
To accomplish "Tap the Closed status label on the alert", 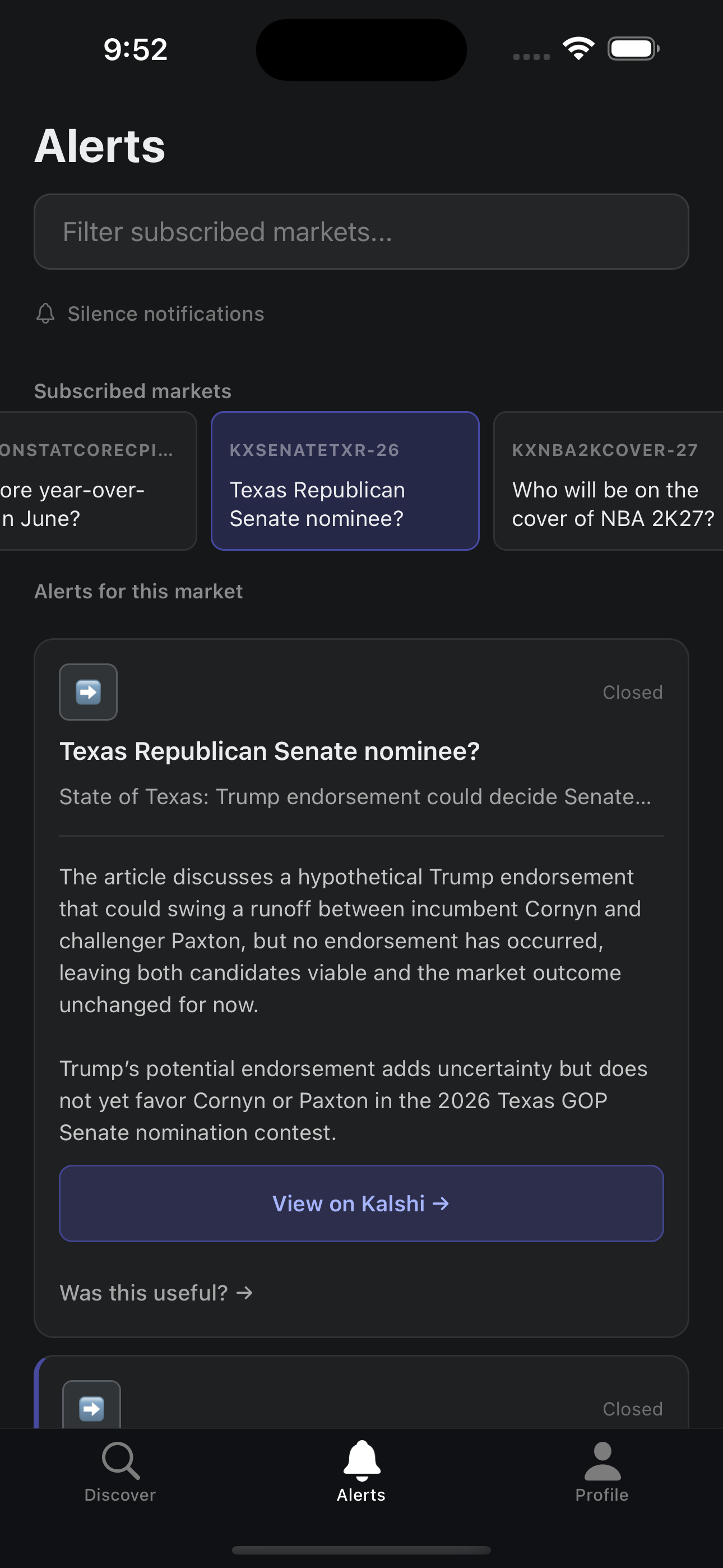I will 632,691.
